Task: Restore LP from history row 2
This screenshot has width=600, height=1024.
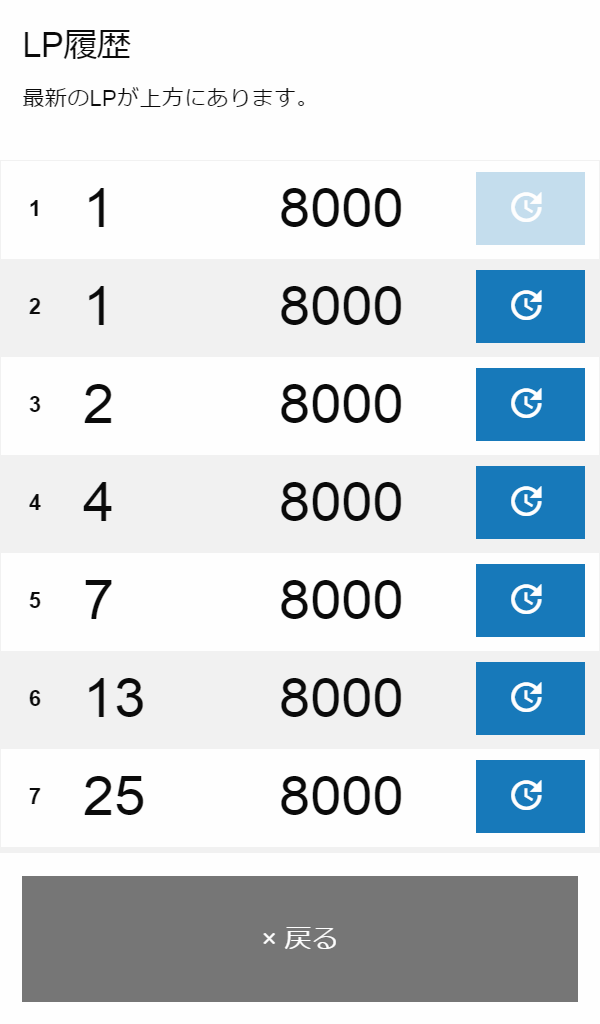Action: pyautogui.click(x=530, y=306)
